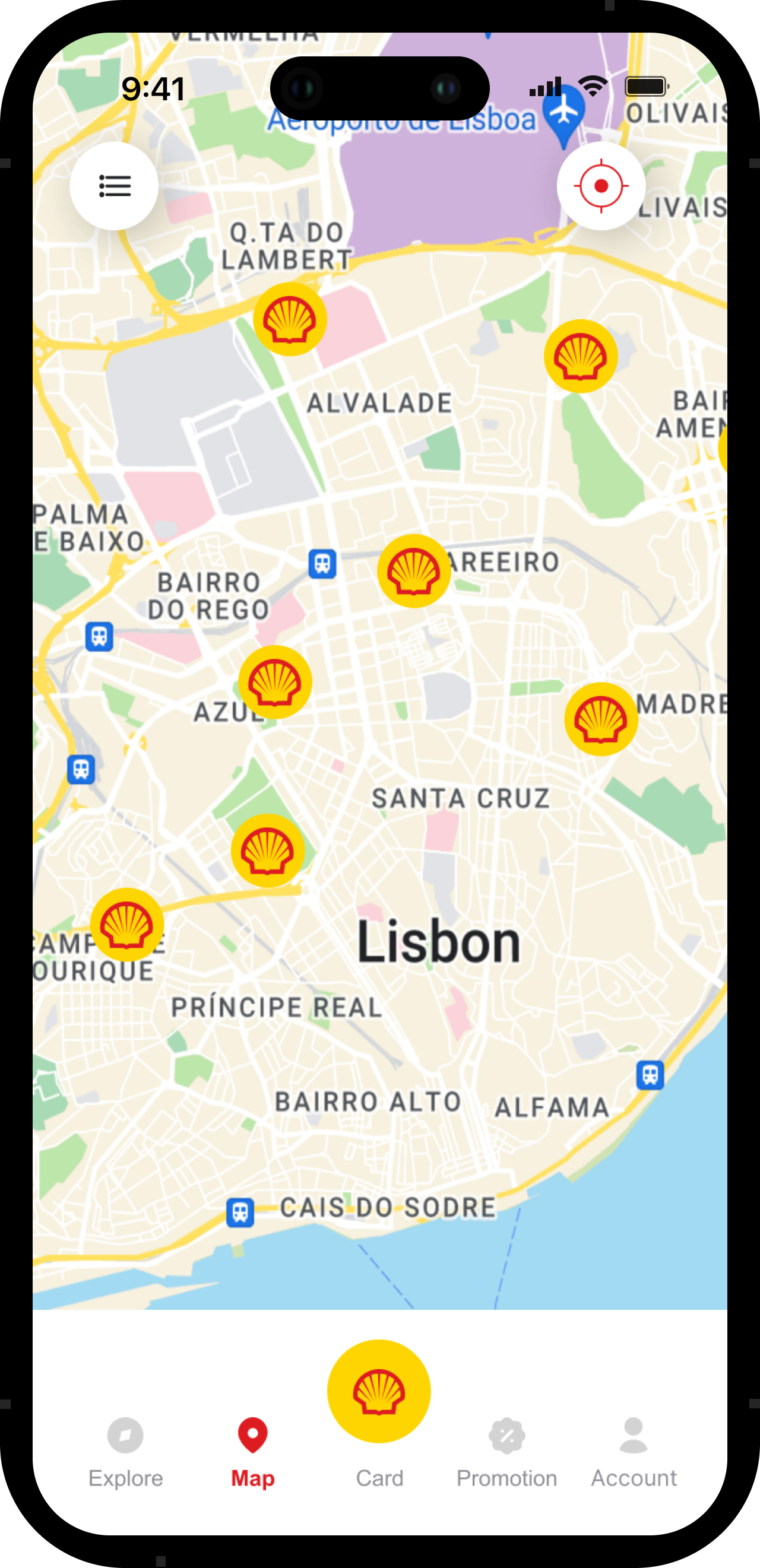
Task: Open the Account tab
Action: click(634, 1451)
